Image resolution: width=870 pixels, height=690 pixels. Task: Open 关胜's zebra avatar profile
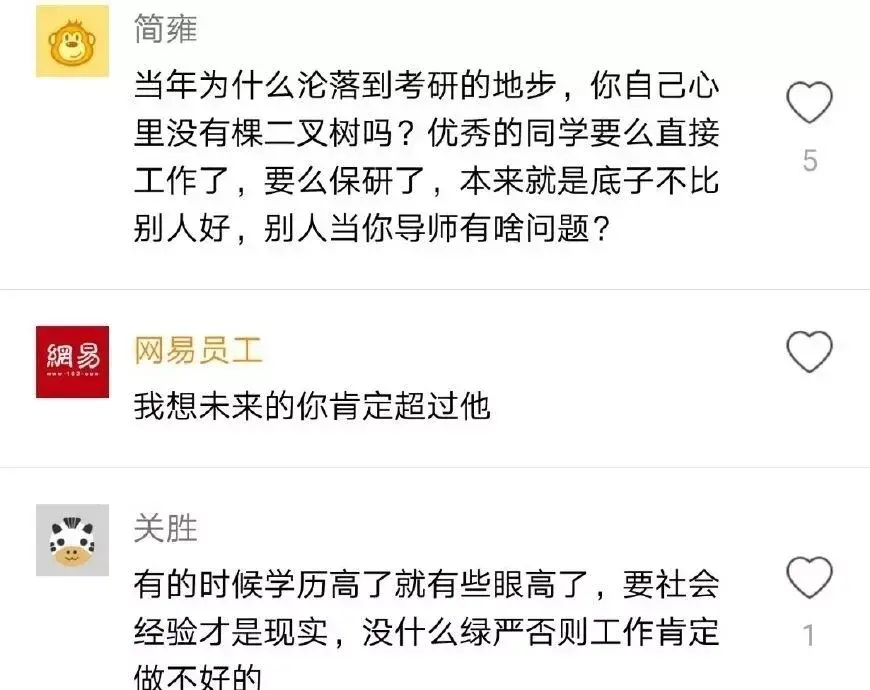[x=72, y=540]
